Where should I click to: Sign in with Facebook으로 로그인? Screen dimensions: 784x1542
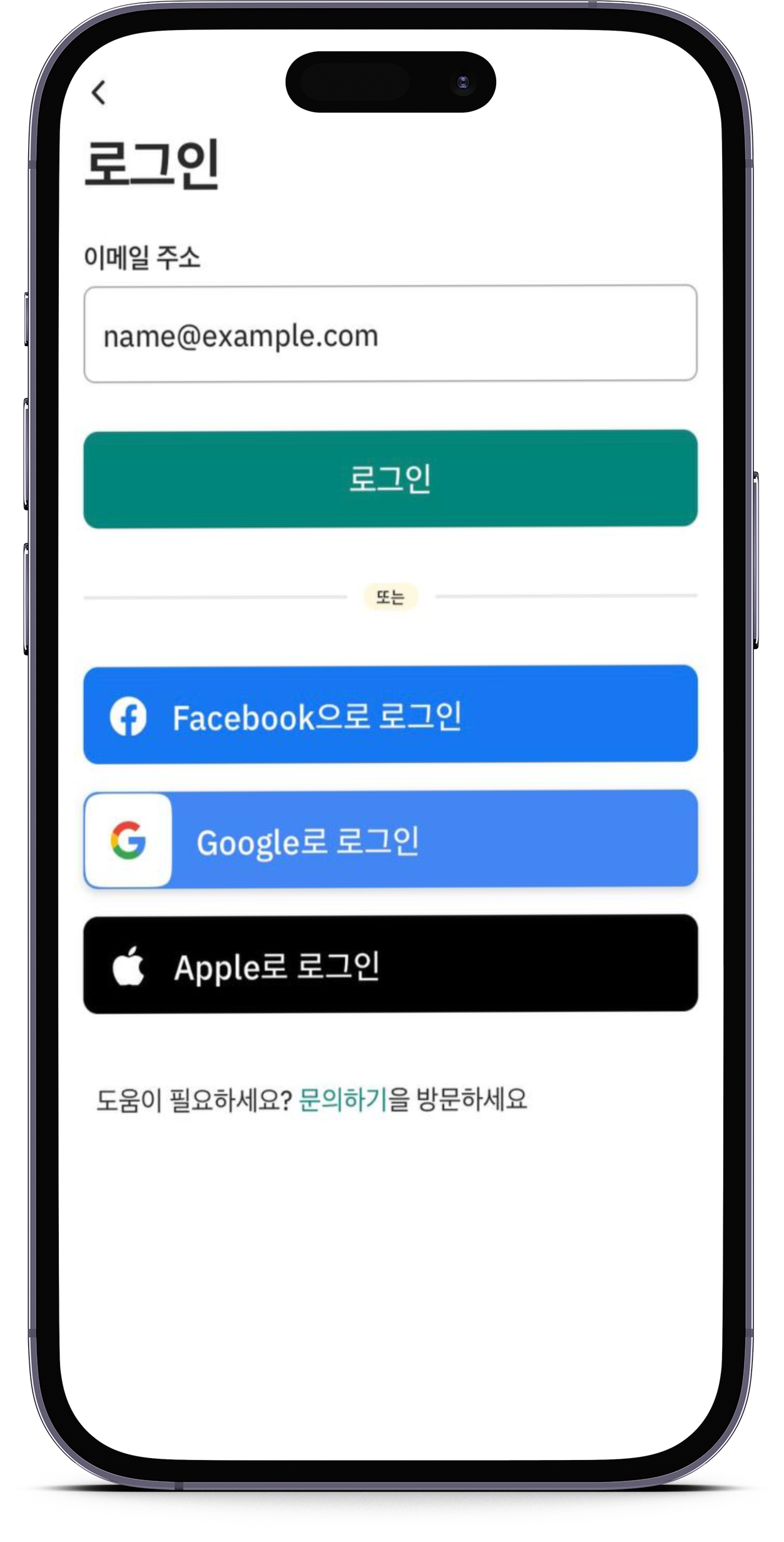coord(390,715)
